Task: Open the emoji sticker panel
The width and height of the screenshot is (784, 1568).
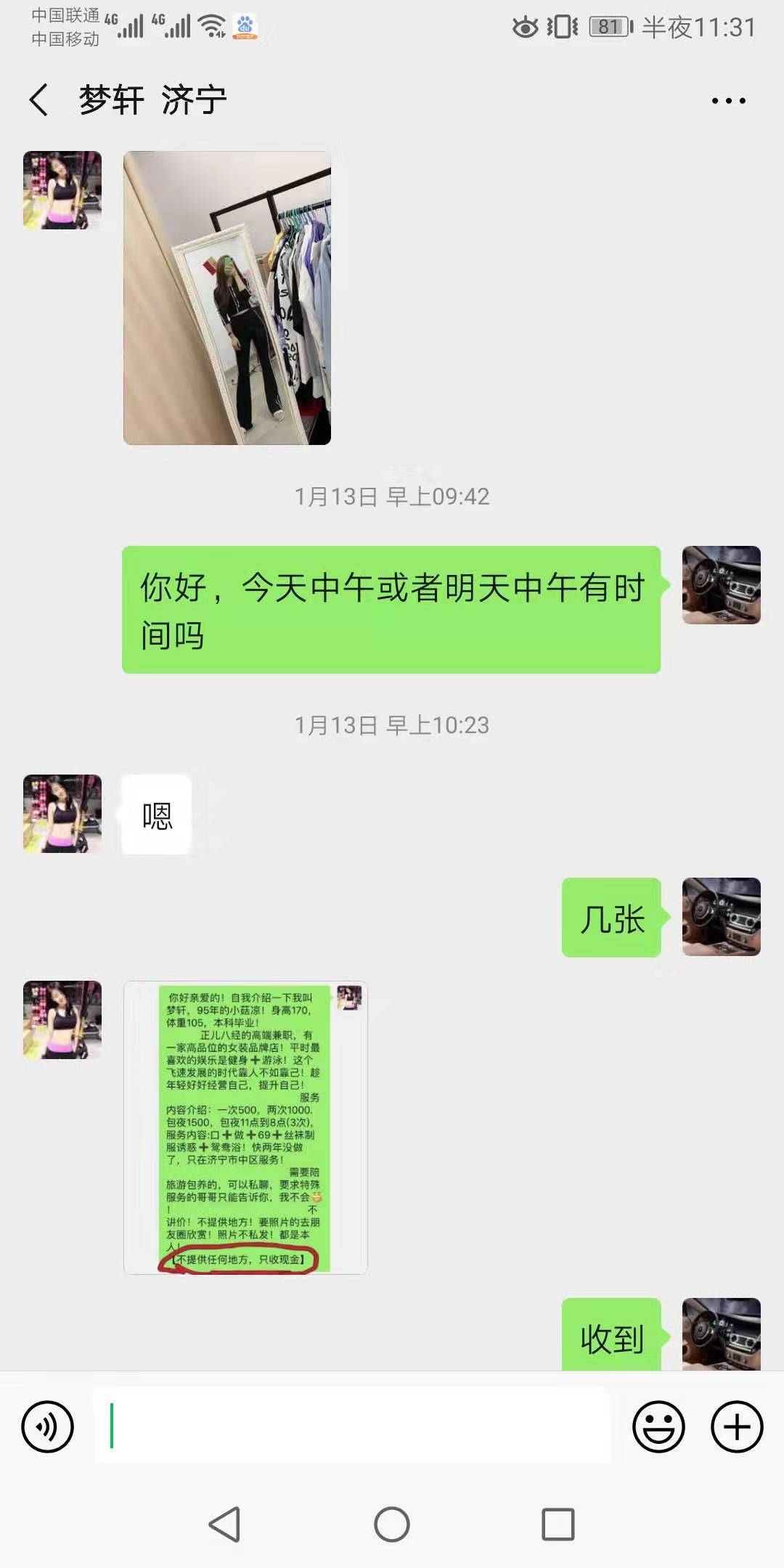Action: 658,1426
